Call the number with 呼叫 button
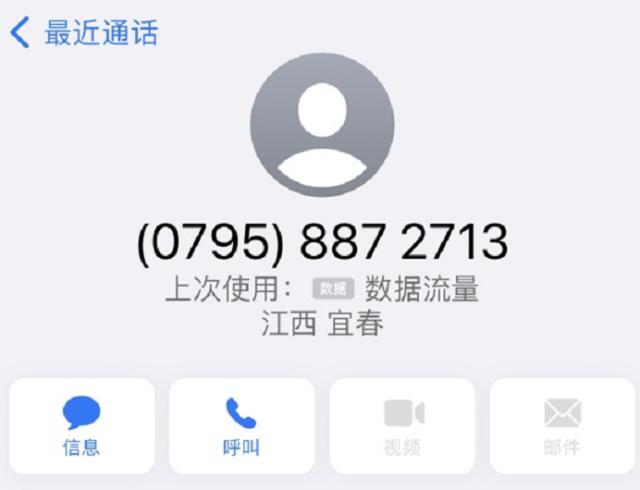The height and width of the screenshot is (490, 640). [241, 425]
